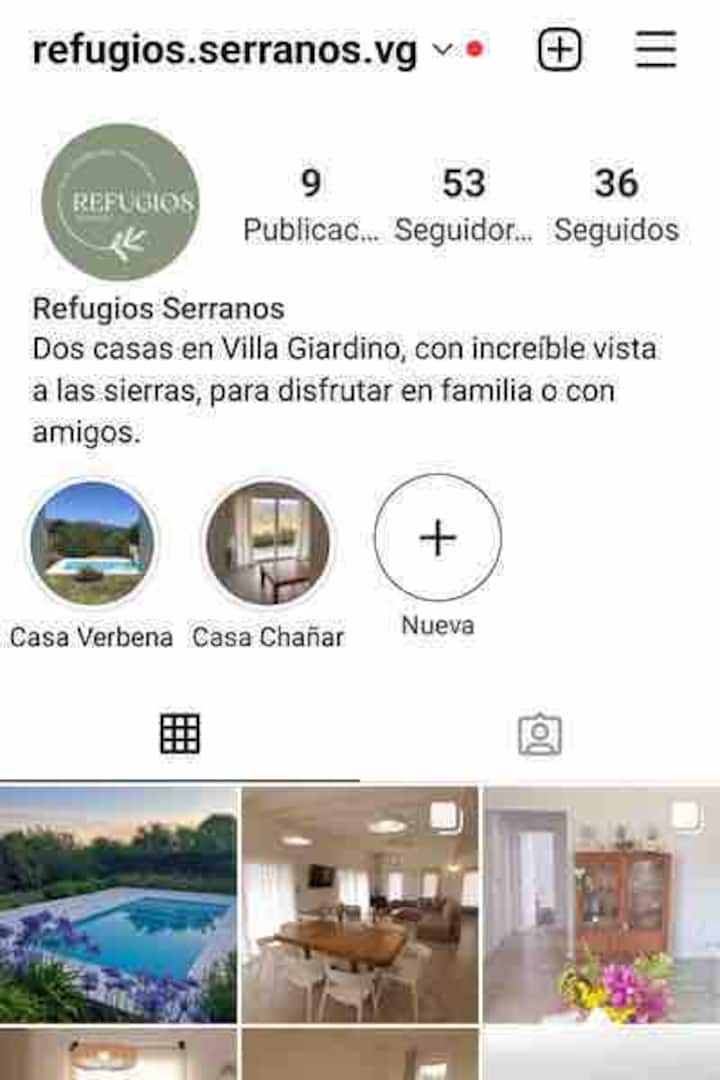Create a new post with the plus icon

pos(559,49)
